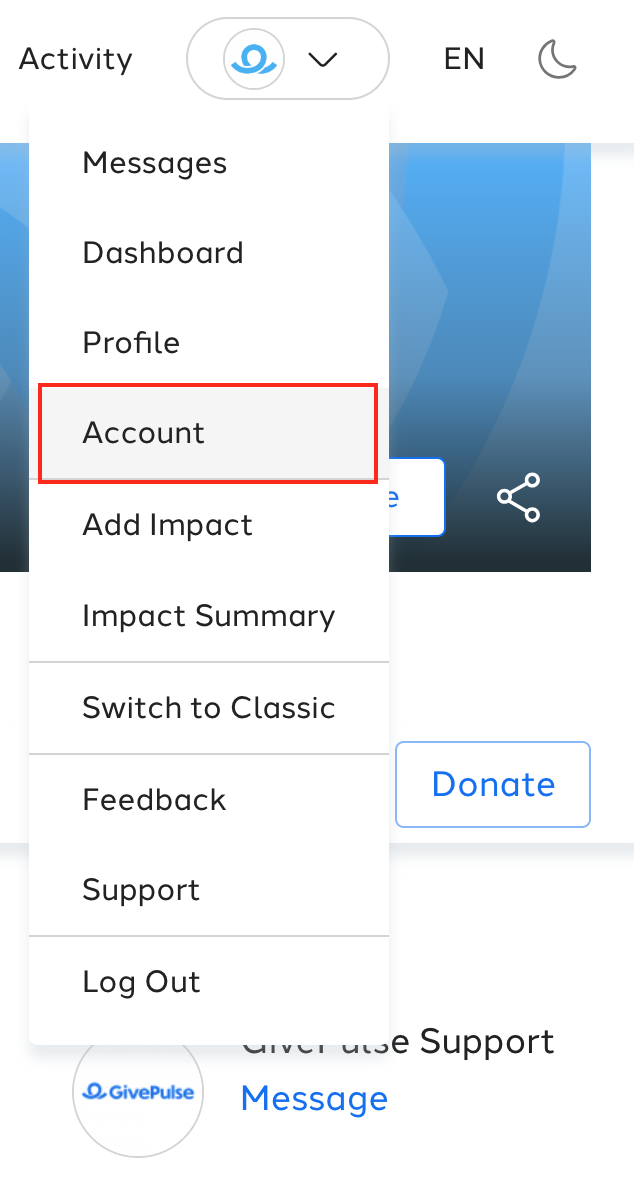
Task: Tap the Donate button
Action: click(x=493, y=785)
